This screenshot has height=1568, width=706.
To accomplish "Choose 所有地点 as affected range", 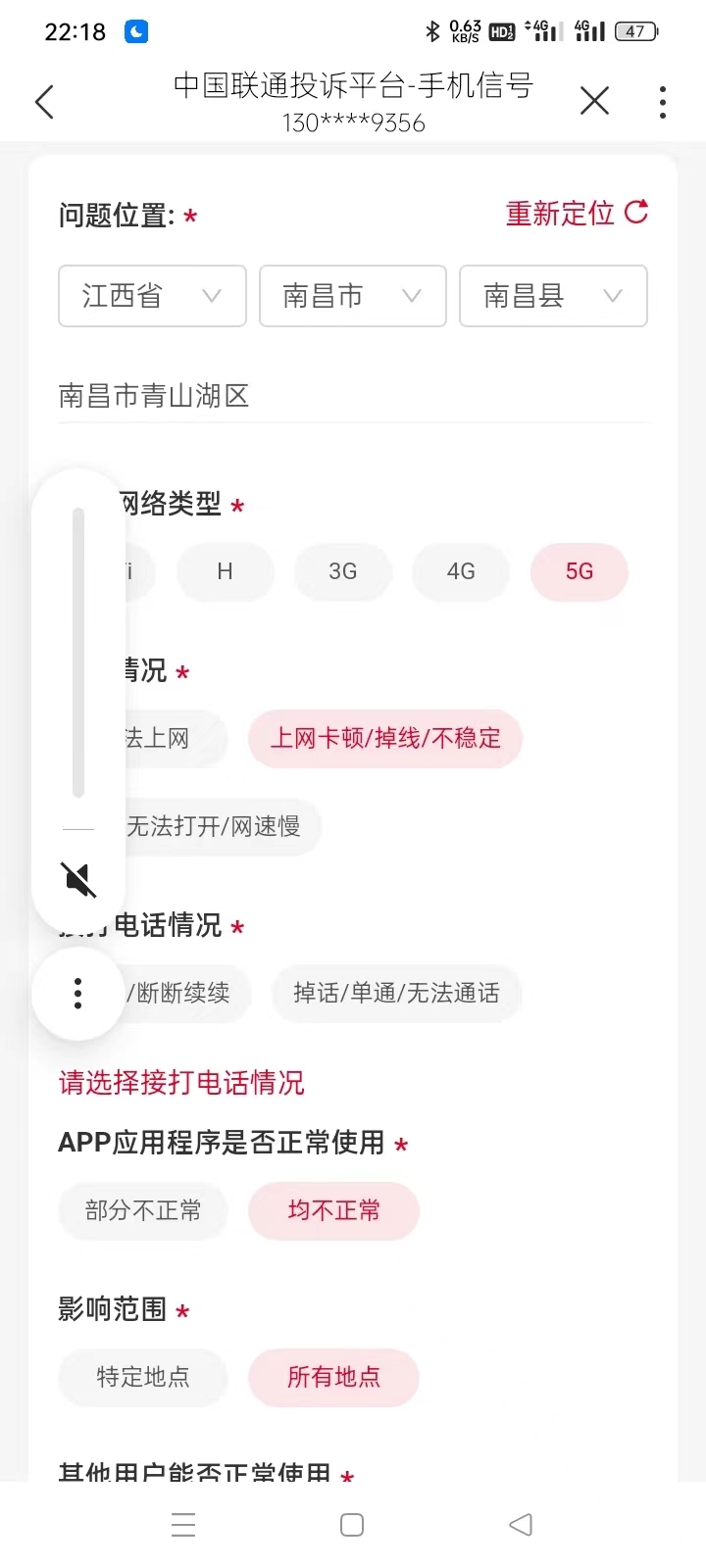I will 333,1377.
